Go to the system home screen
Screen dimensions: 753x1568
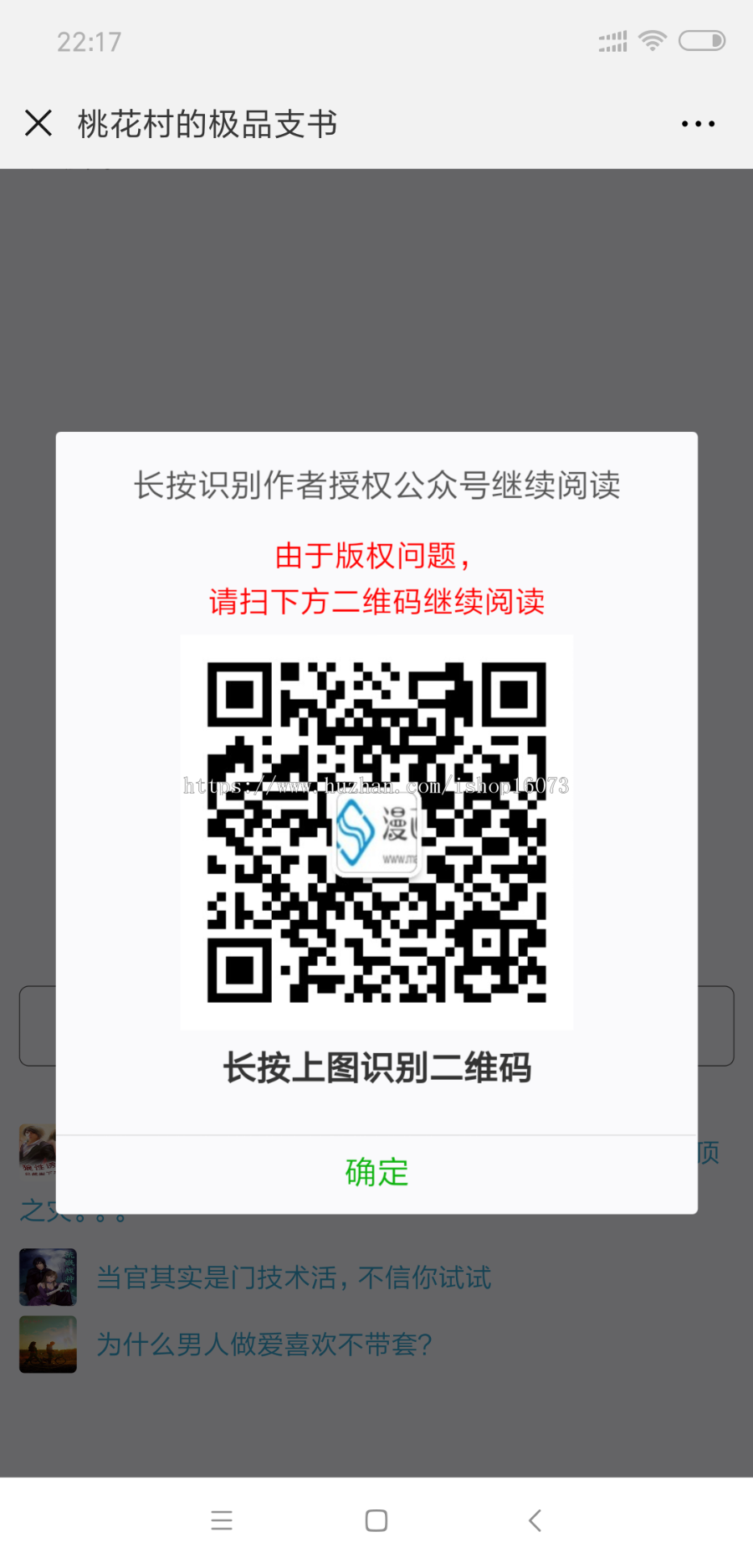tap(376, 1520)
